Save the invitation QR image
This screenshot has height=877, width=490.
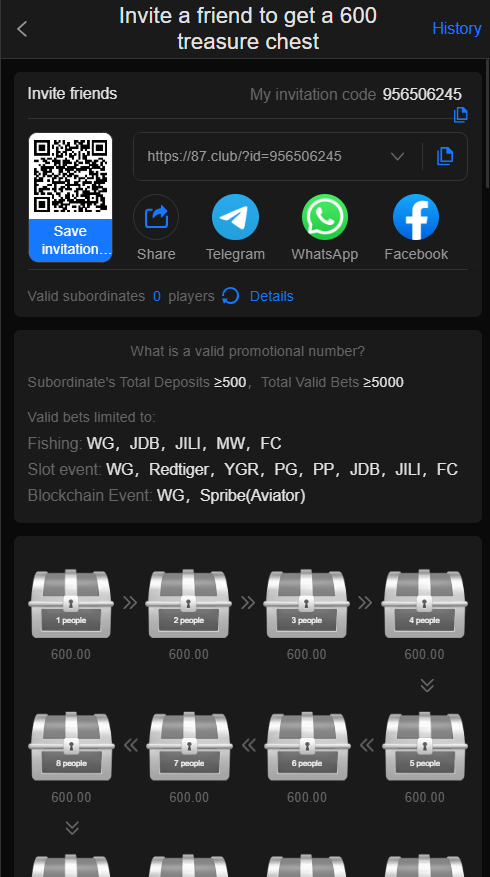tap(70, 240)
